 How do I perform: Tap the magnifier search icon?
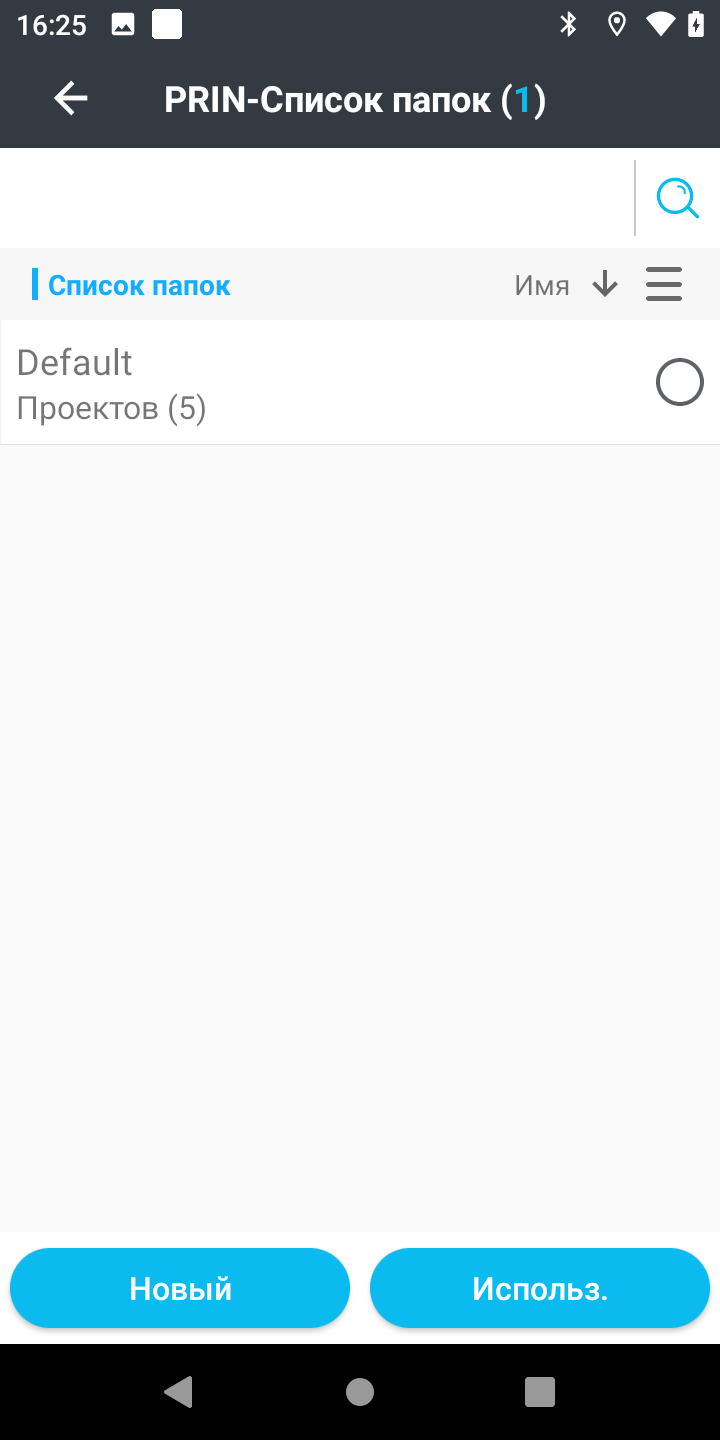click(x=677, y=198)
